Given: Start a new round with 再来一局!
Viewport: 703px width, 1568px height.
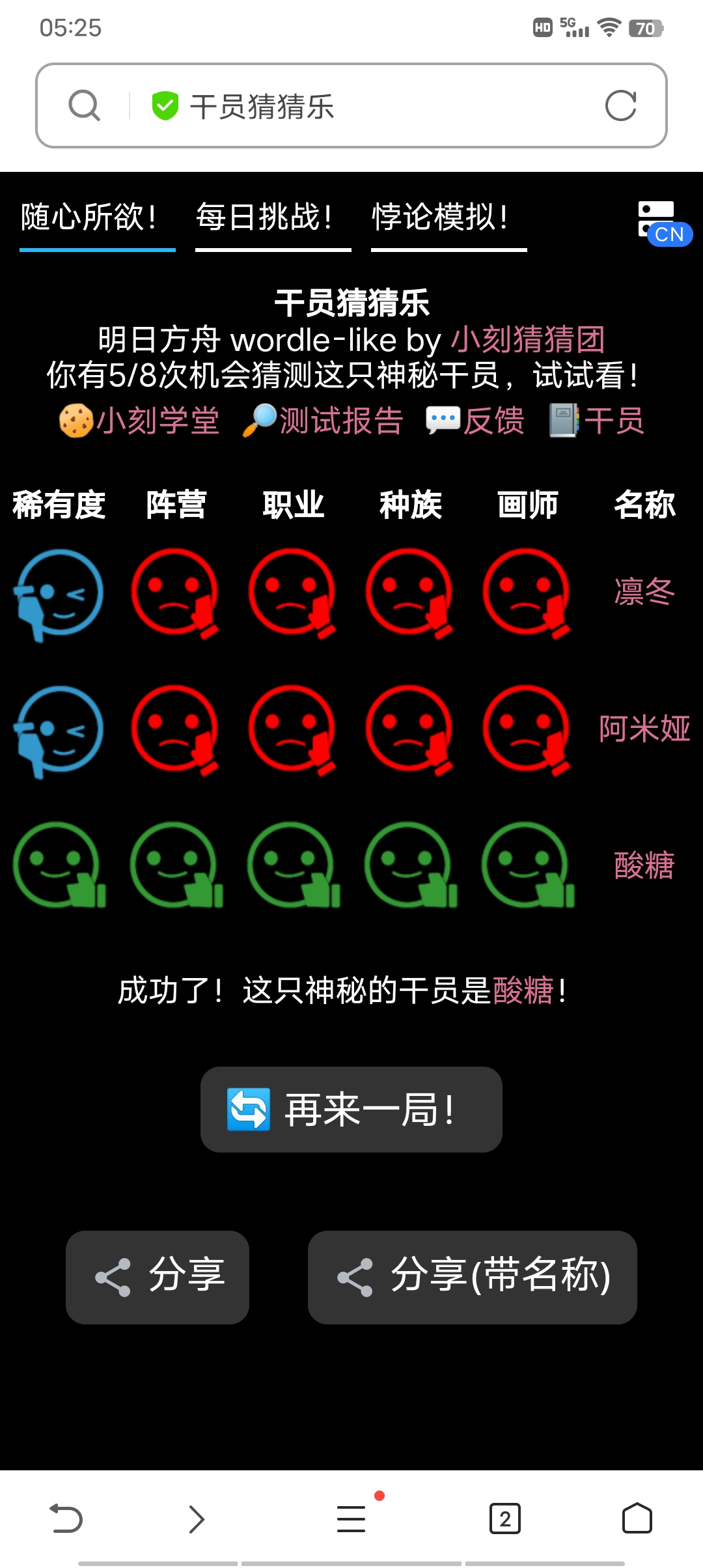Looking at the screenshot, I should 351,1110.
